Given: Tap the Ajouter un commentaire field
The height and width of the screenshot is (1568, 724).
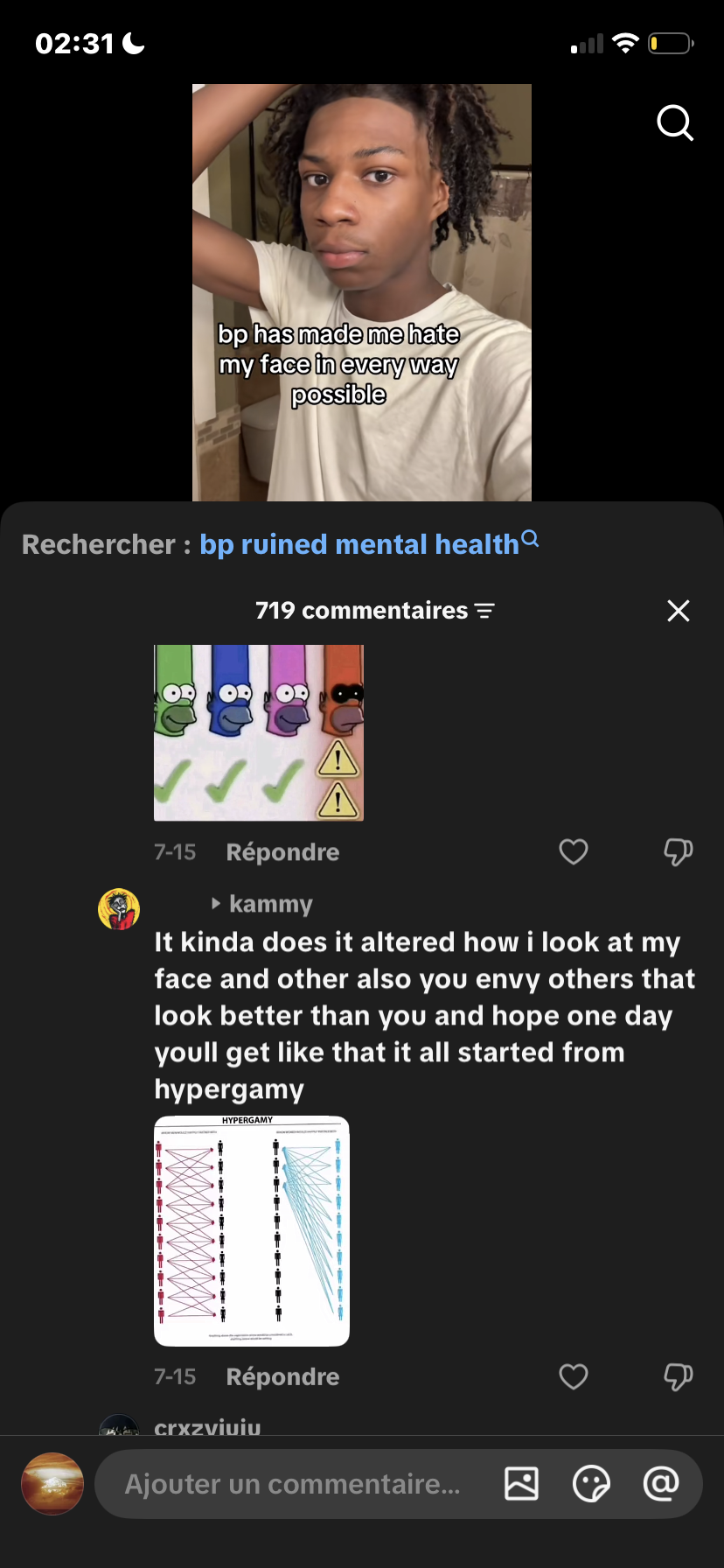Looking at the screenshot, I should coord(292,1484).
